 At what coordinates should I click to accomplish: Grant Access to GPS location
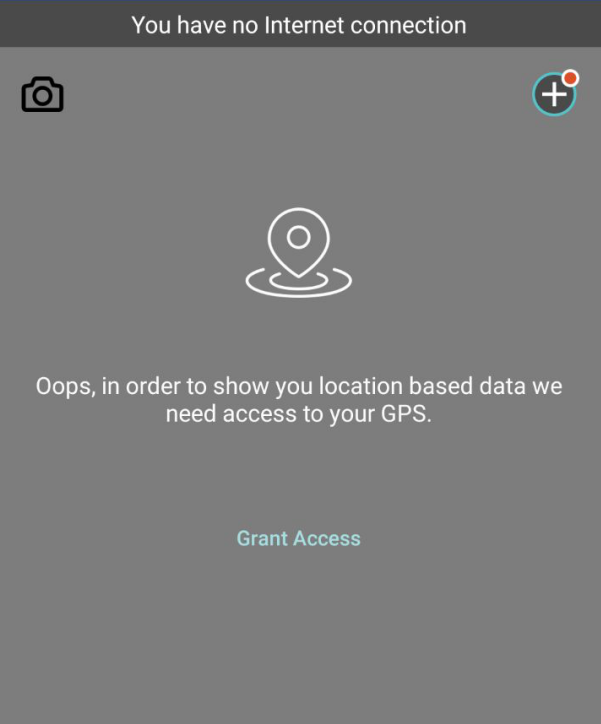(x=298, y=538)
